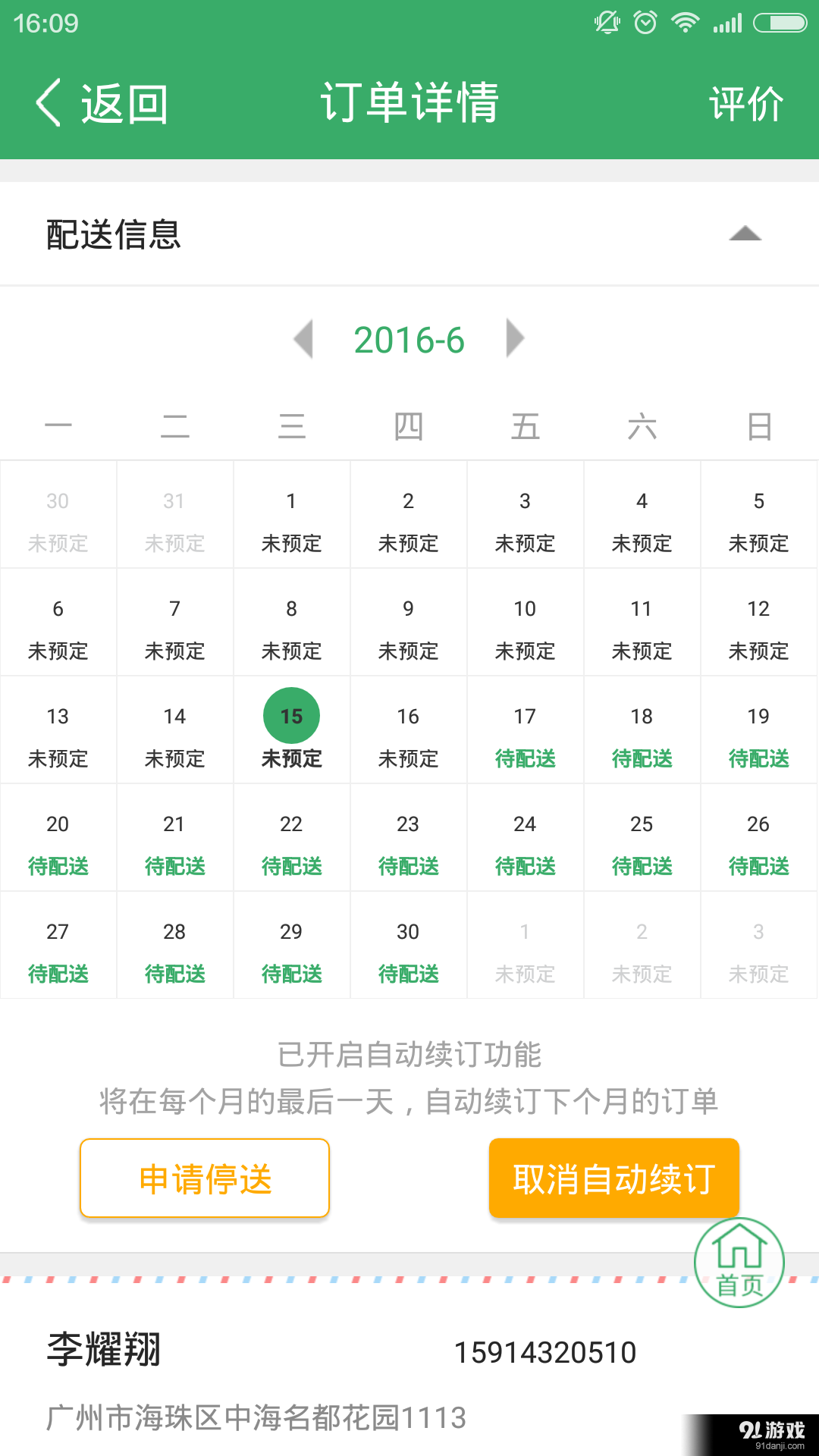Tap the alarm clock status icon

[644, 23]
